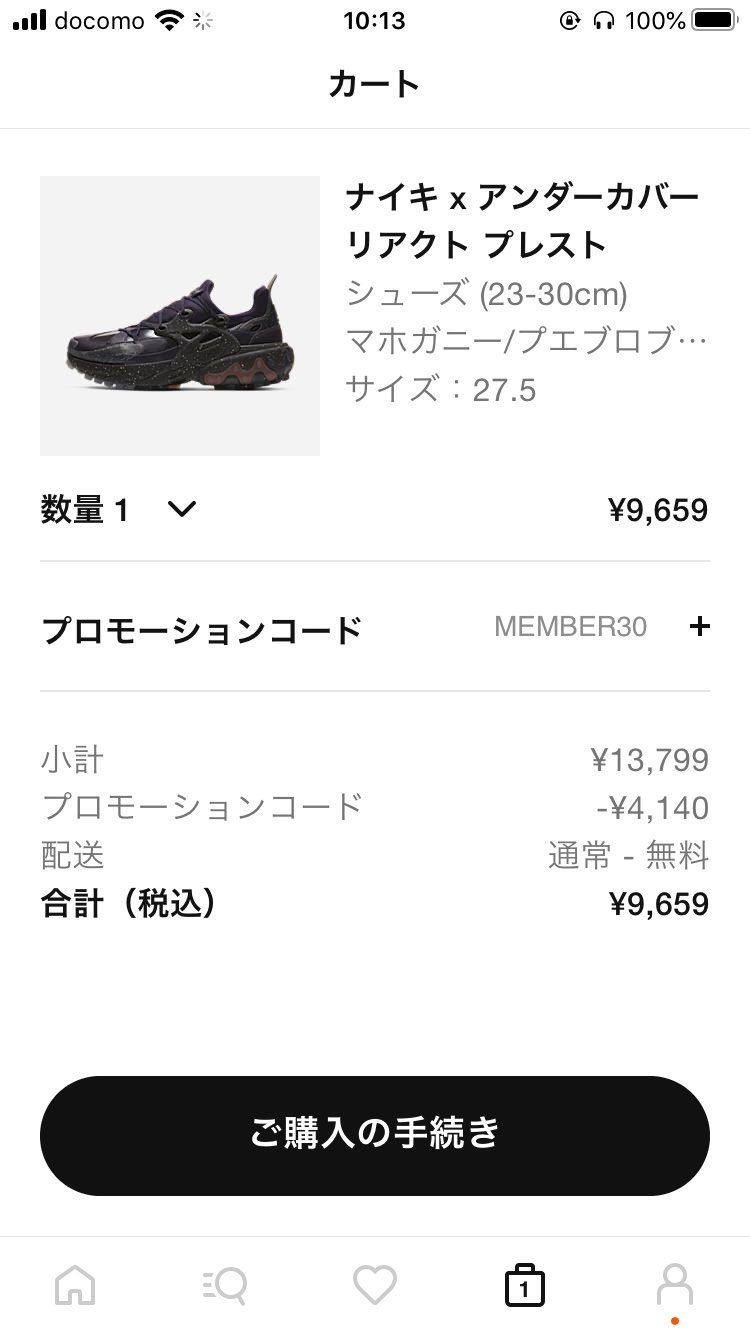Open the 数量 quantity dropdown chevron

(183, 510)
